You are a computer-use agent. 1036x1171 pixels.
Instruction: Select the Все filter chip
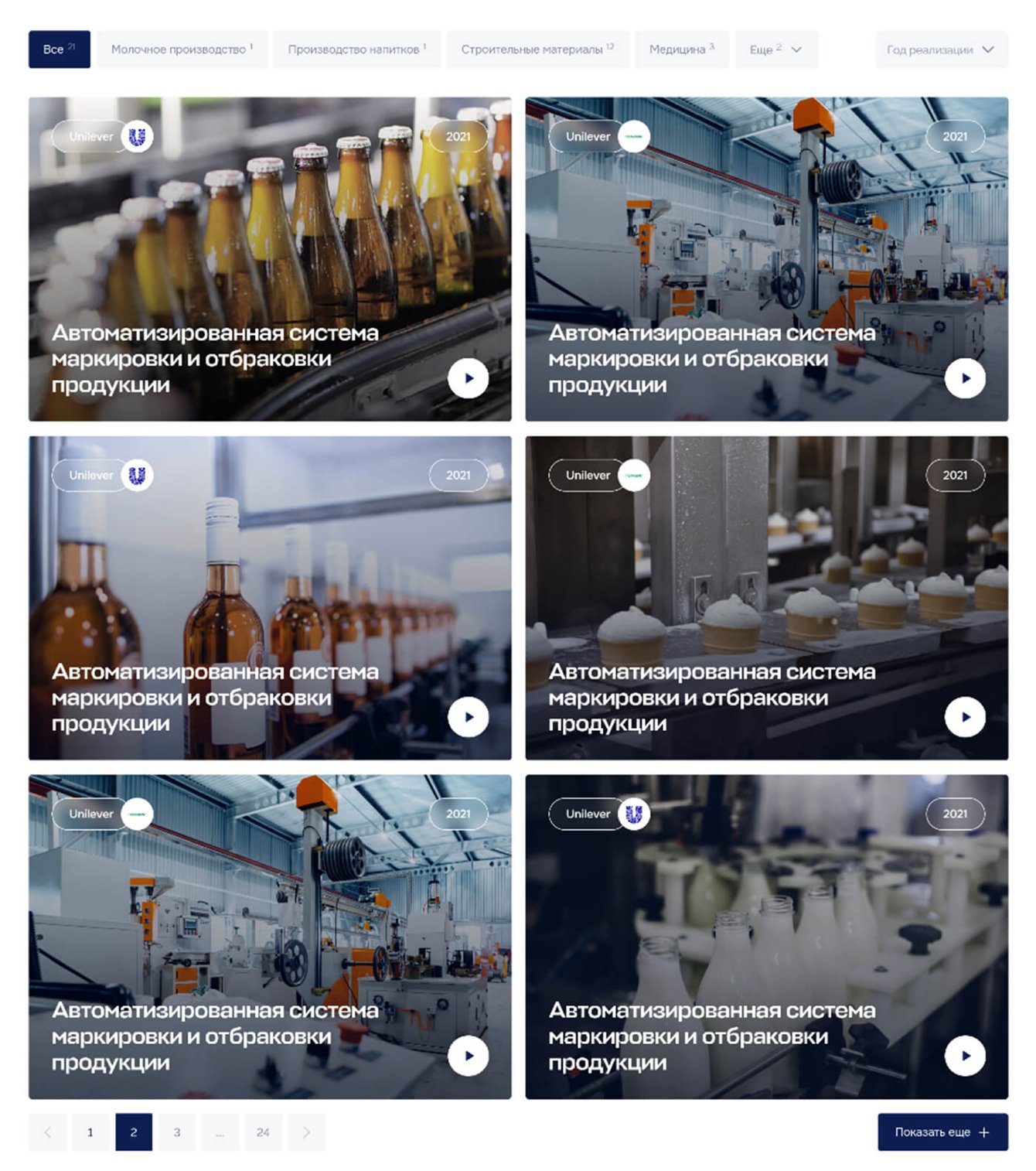click(59, 50)
